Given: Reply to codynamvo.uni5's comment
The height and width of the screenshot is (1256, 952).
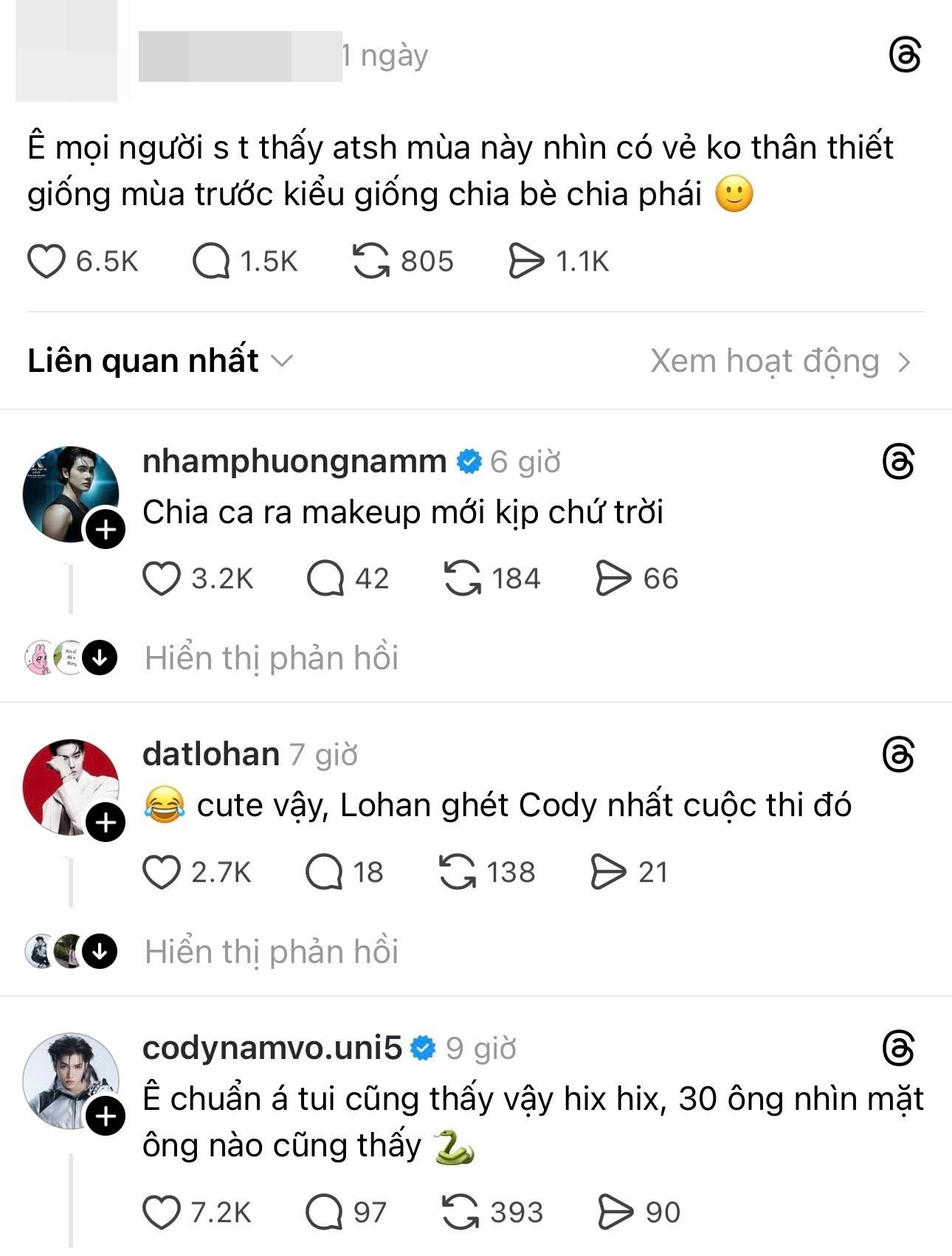Looking at the screenshot, I should 324,1212.
